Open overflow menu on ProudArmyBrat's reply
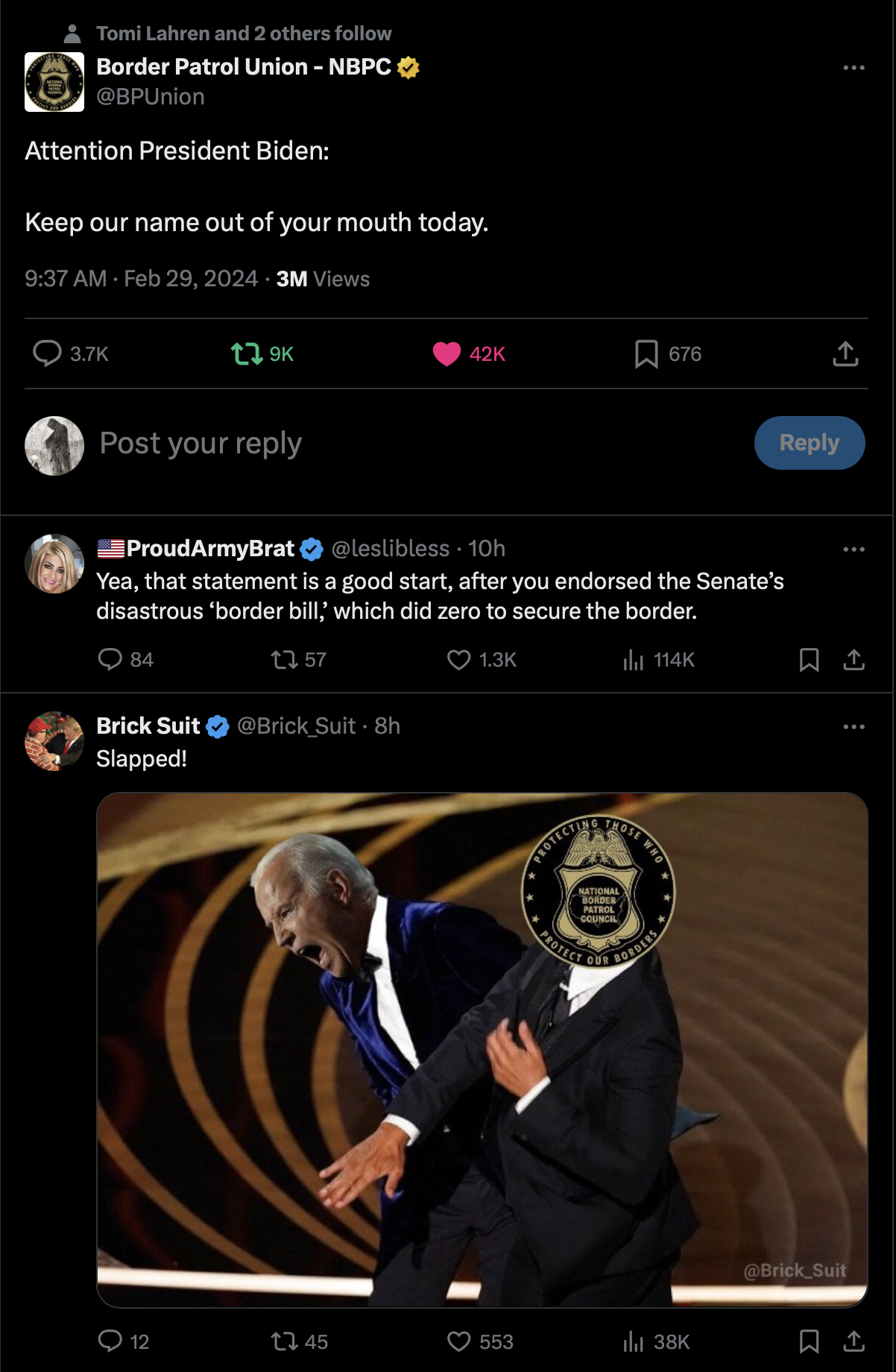Viewport: 896px width, 1372px height. coord(854,550)
